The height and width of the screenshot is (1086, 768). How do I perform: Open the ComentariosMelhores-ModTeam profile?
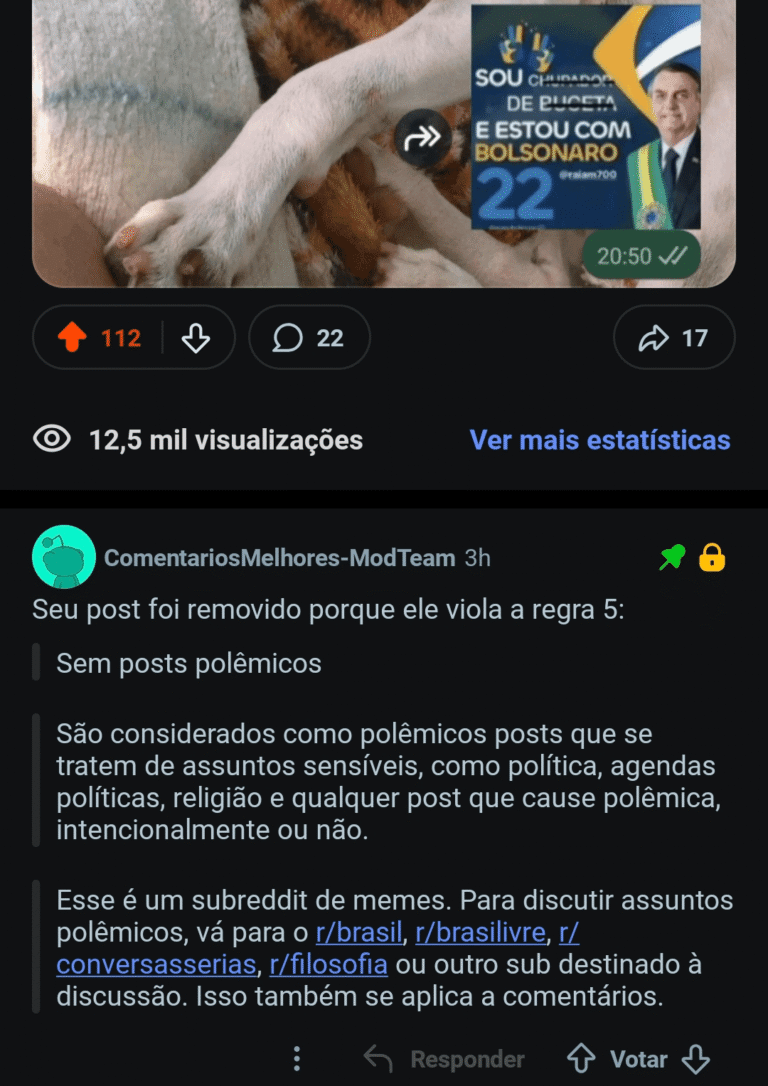[279, 558]
